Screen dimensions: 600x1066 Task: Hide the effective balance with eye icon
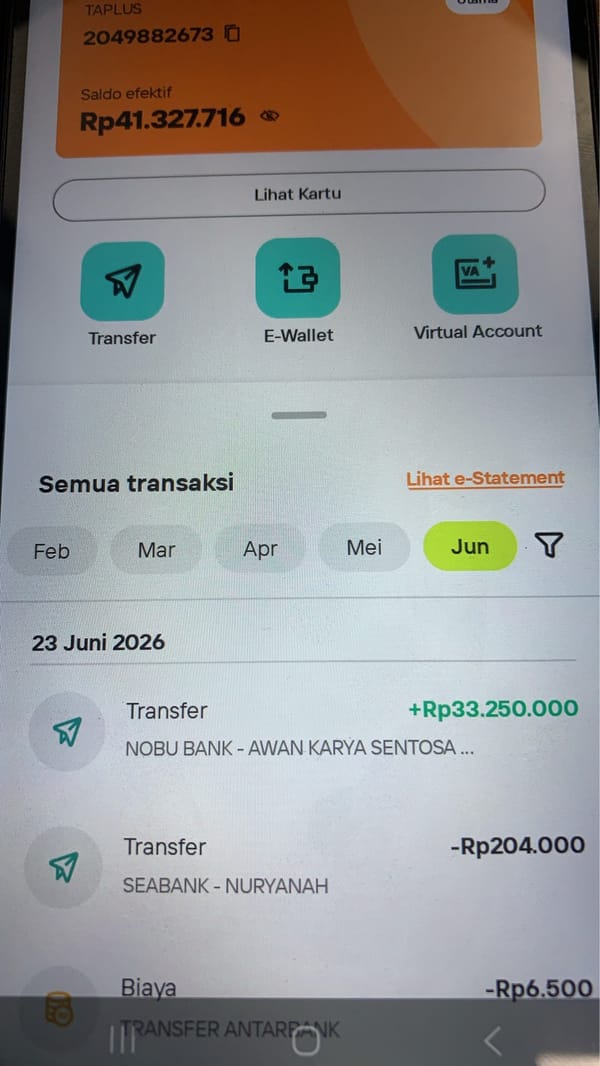coord(270,116)
